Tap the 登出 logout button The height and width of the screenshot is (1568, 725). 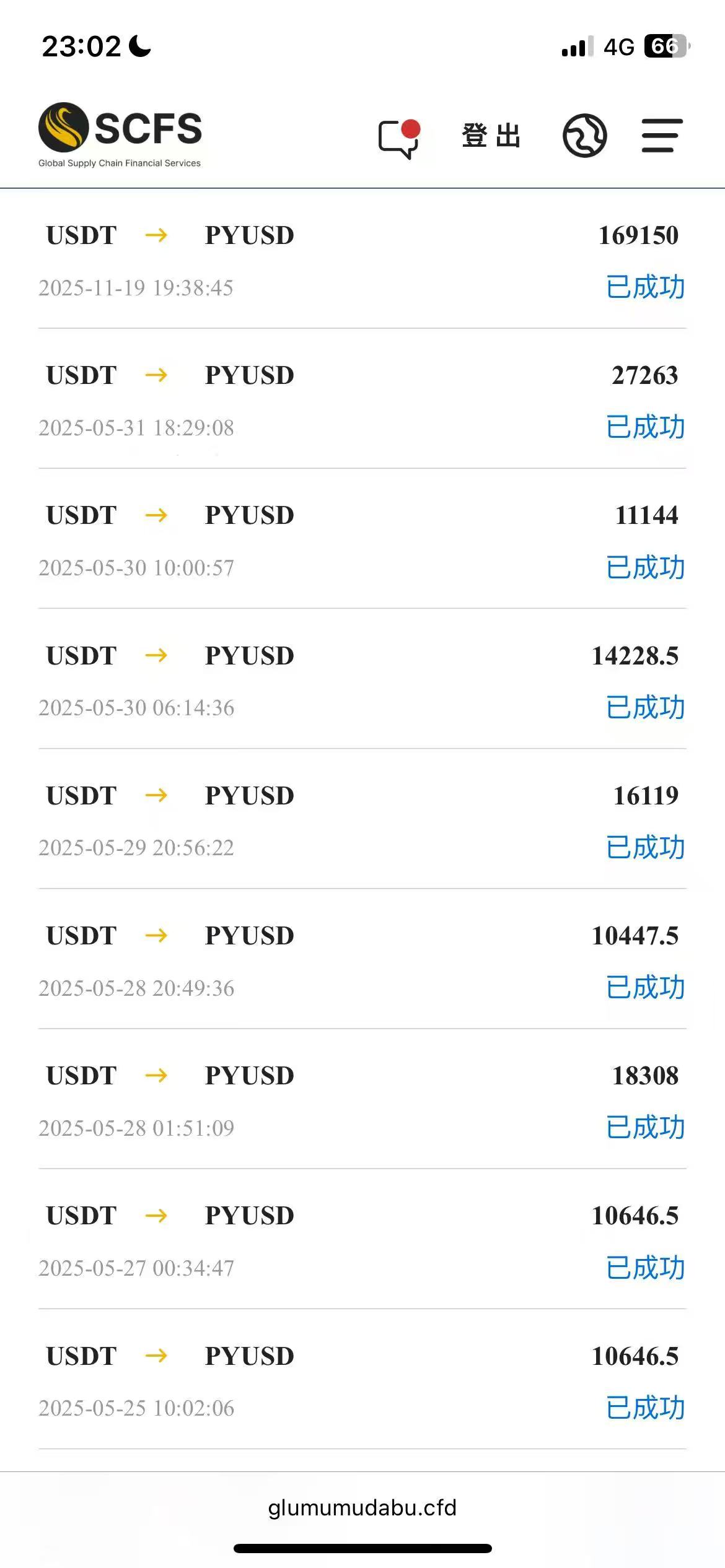tap(491, 136)
